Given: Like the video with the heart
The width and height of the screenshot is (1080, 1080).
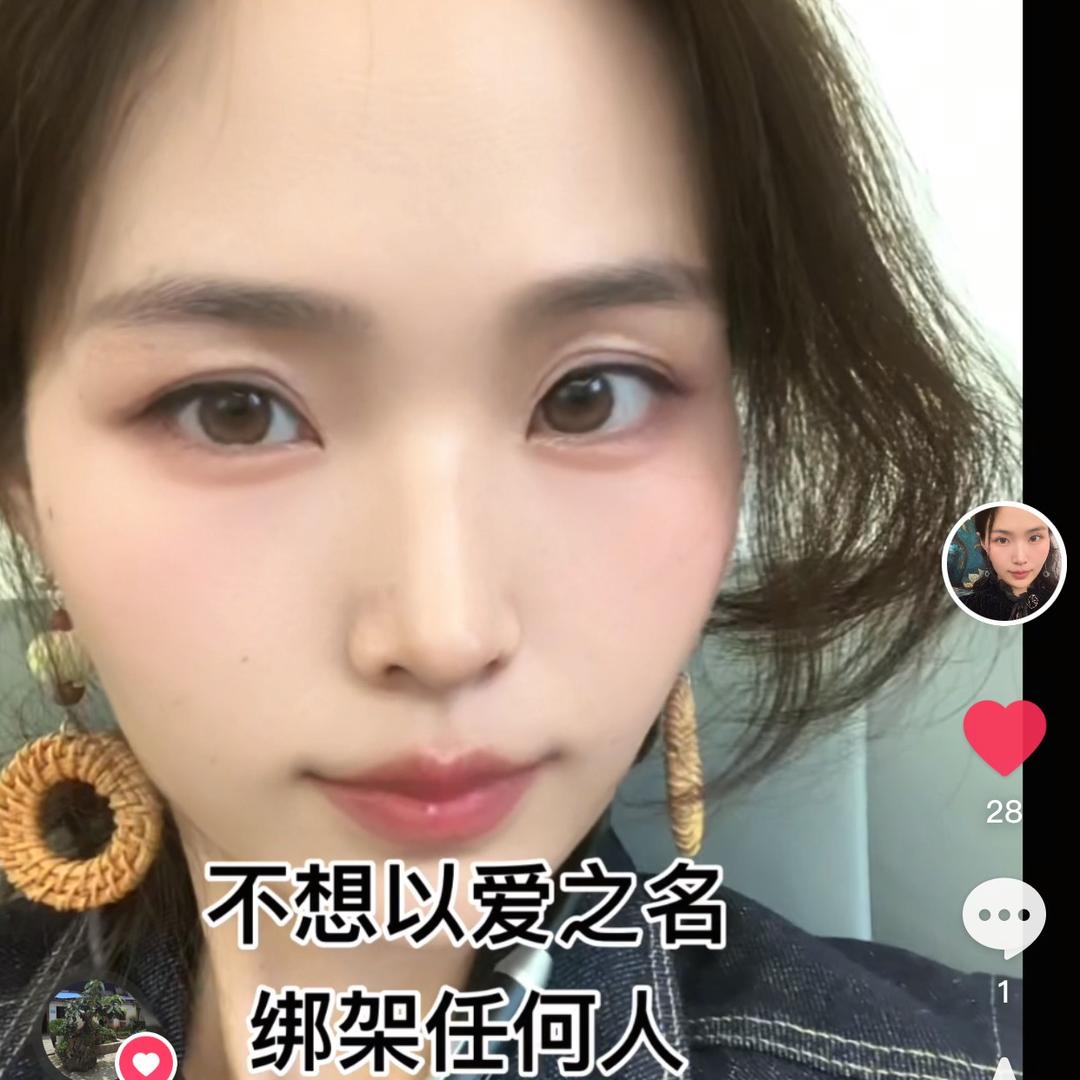Looking at the screenshot, I should (x=1004, y=737).
